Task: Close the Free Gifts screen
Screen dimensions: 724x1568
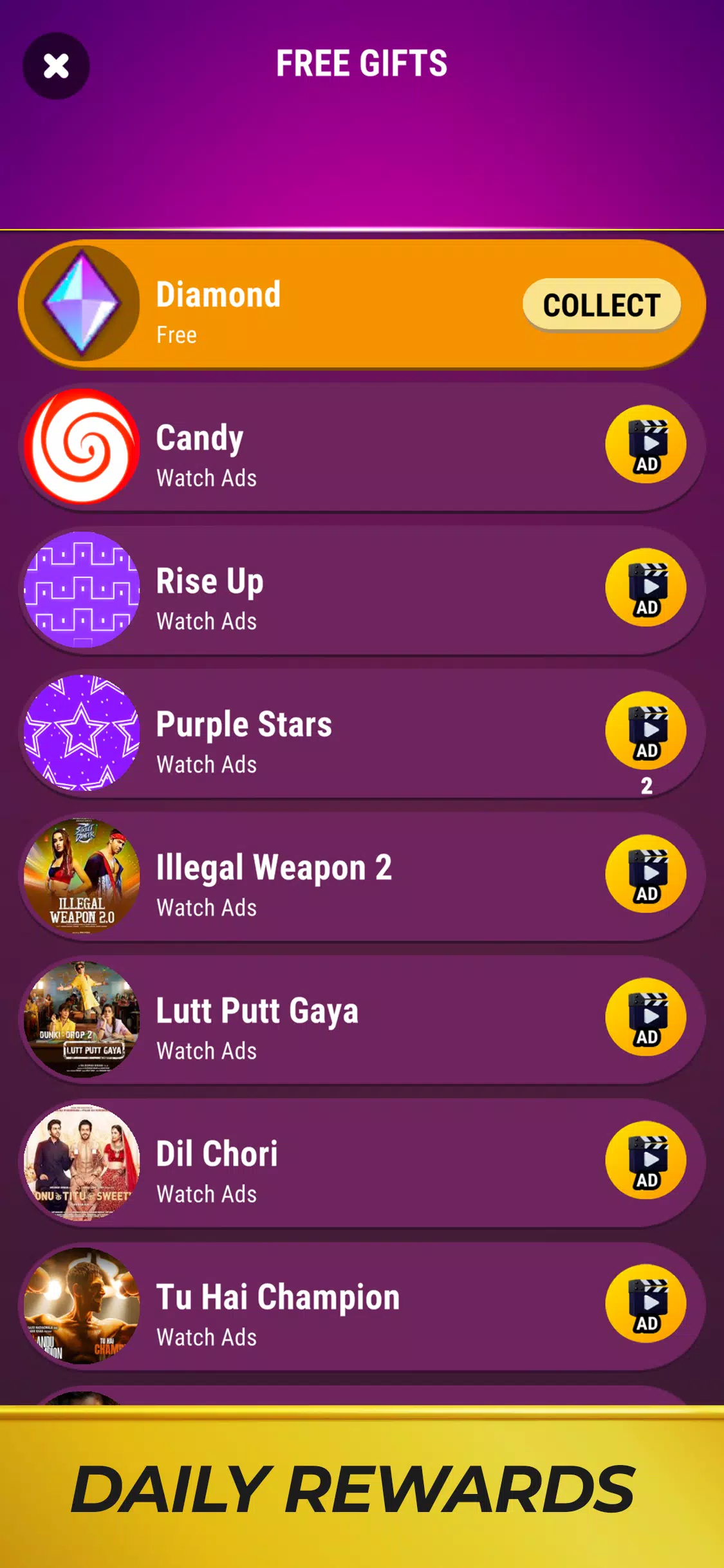Action: click(x=56, y=66)
